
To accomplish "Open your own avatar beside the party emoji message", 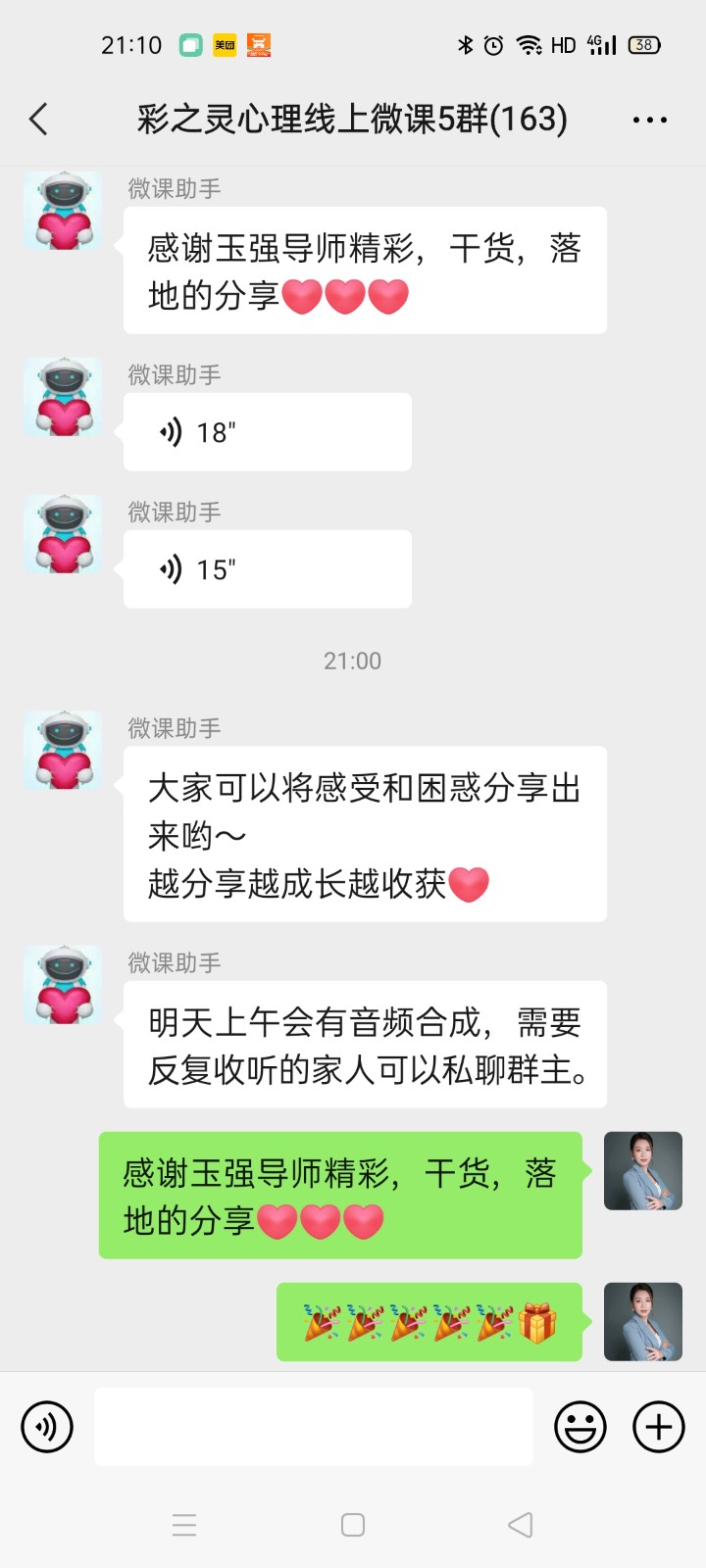I will coord(643,1322).
